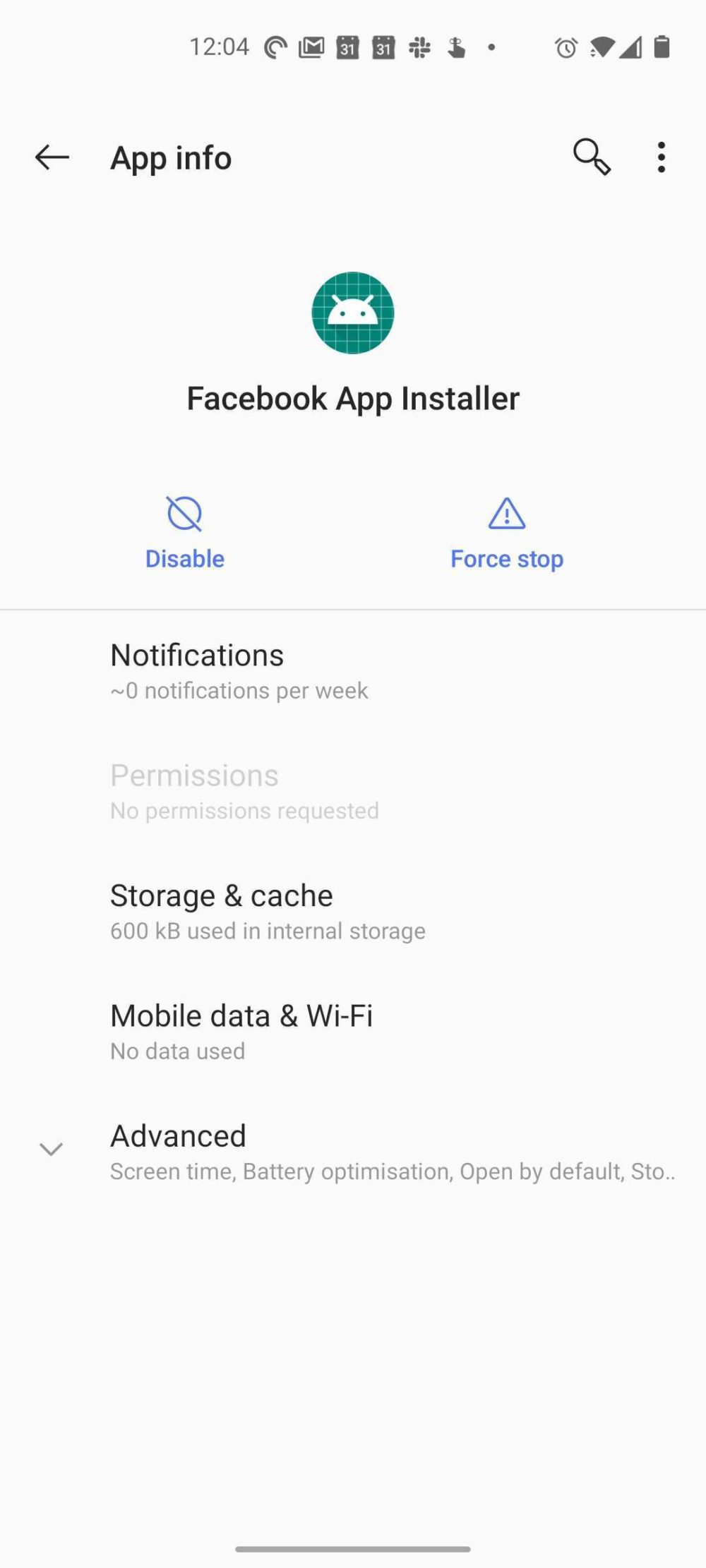Tap the Force stop warning triangle icon
Screen dimensions: 706x1568
(505, 514)
